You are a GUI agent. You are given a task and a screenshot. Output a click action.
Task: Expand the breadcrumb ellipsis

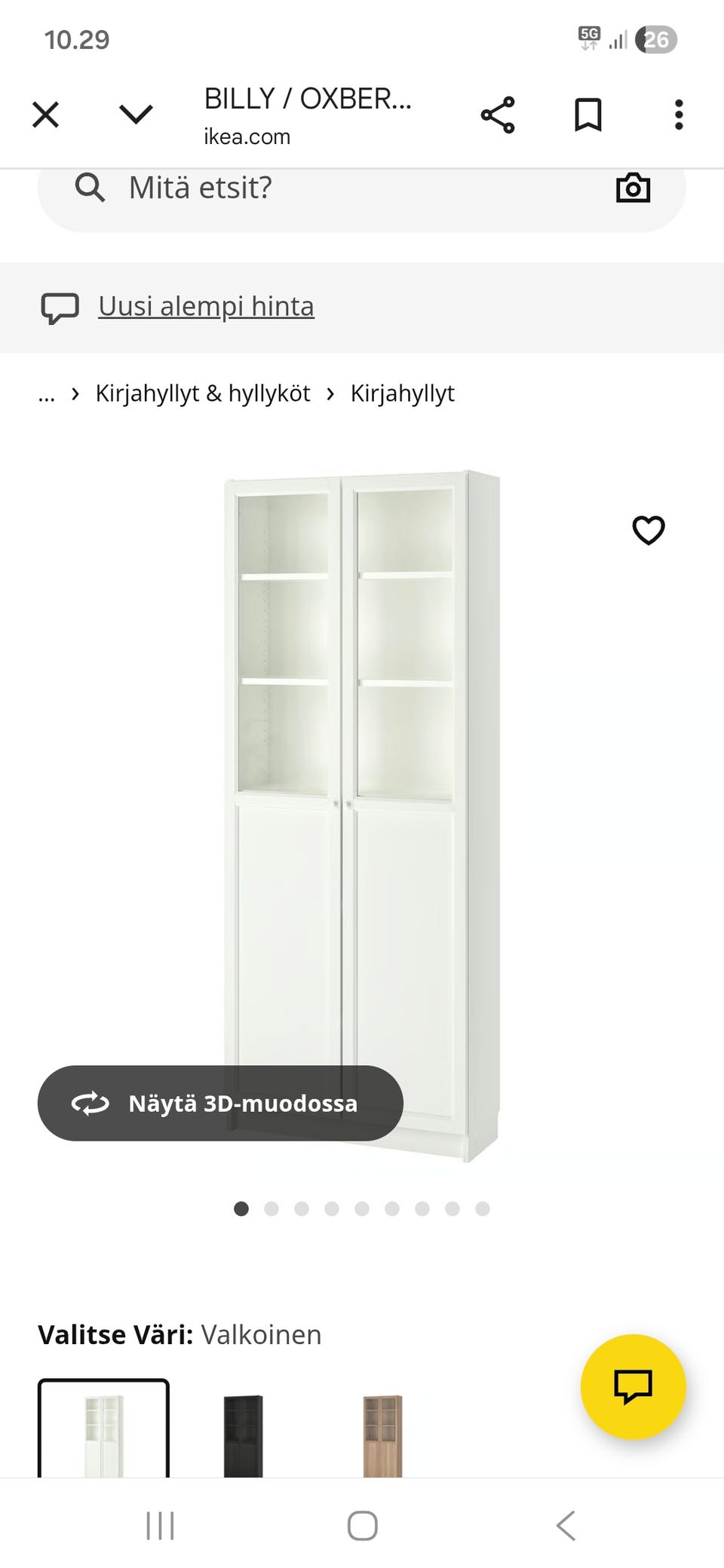tap(46, 394)
